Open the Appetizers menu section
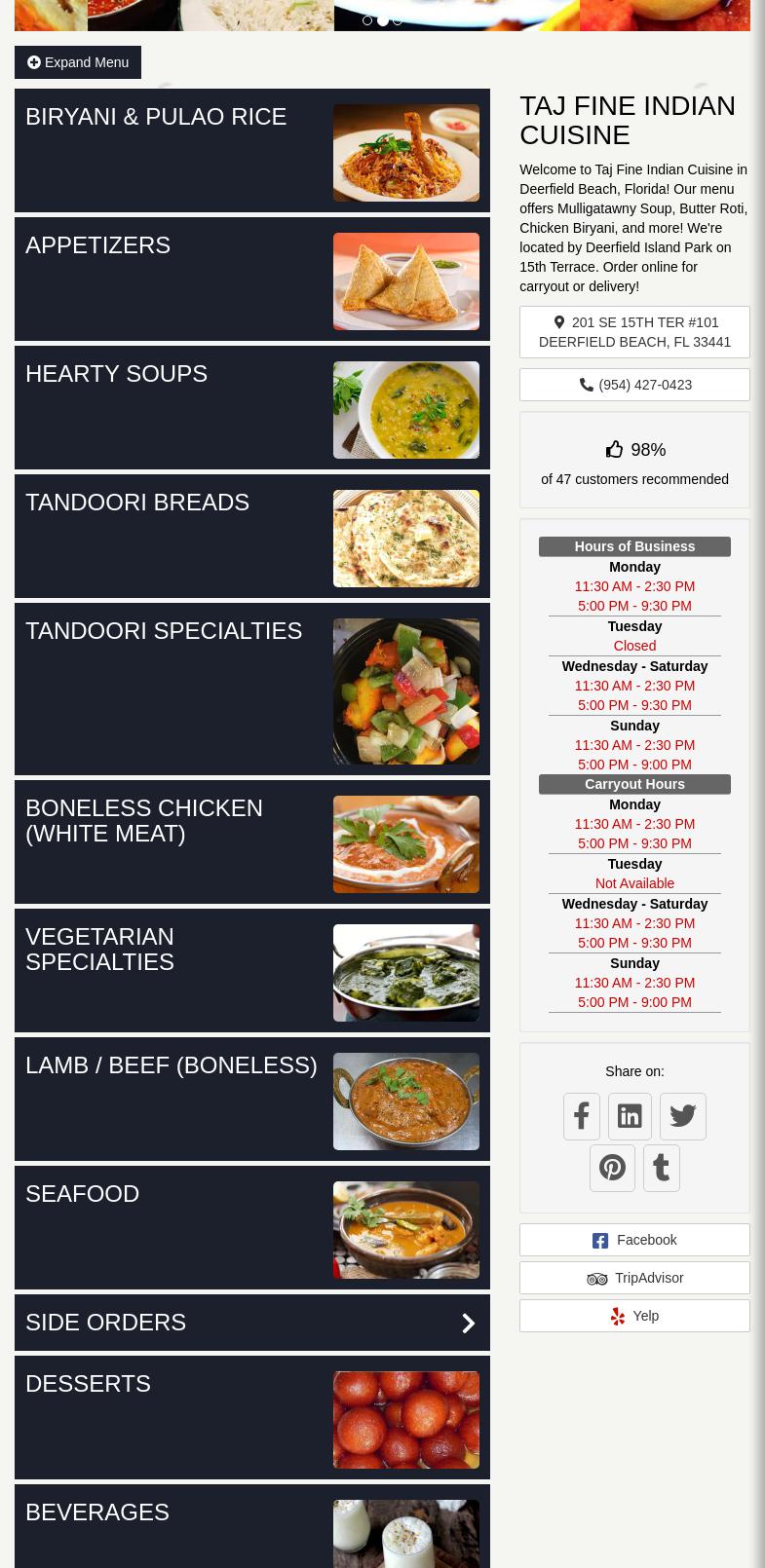 tap(252, 280)
